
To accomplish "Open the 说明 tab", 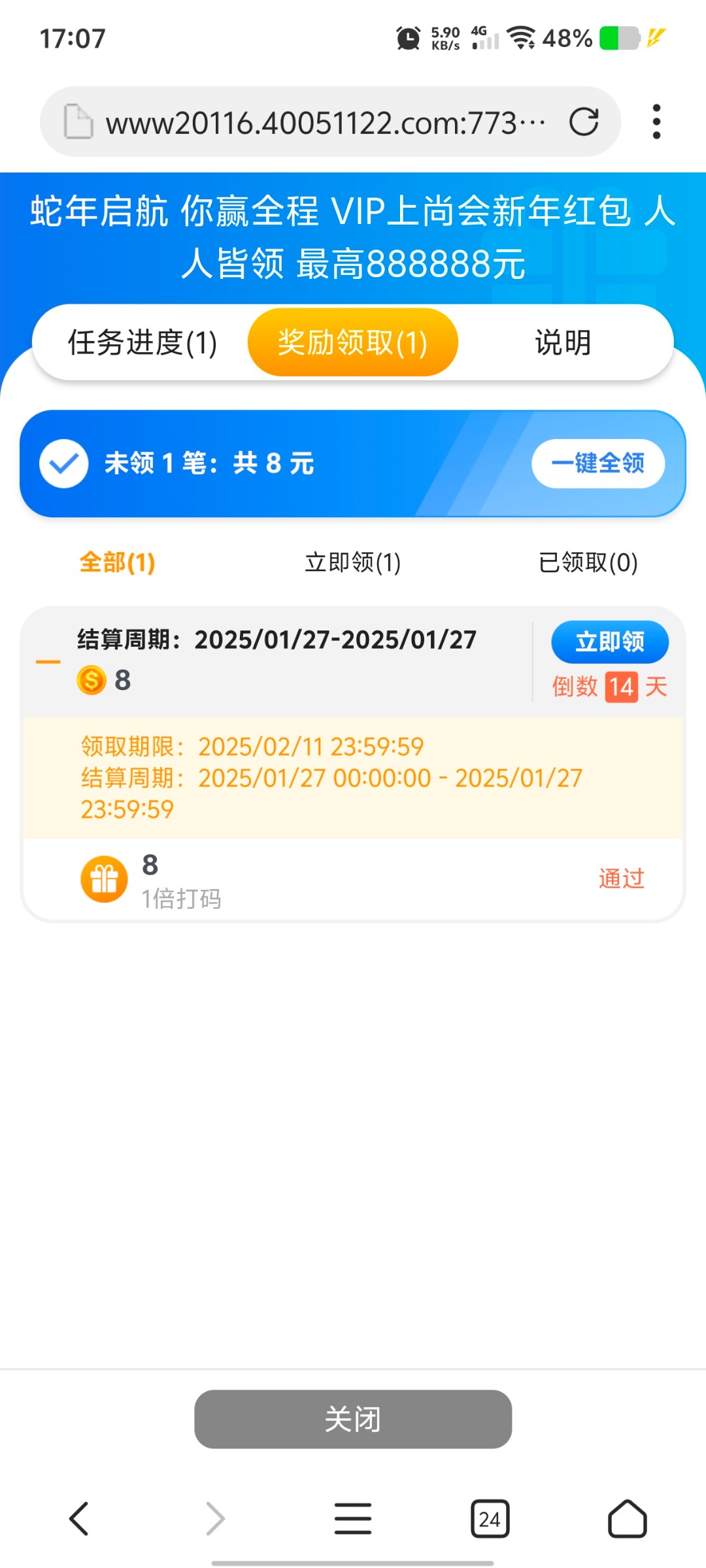I will 563,342.
